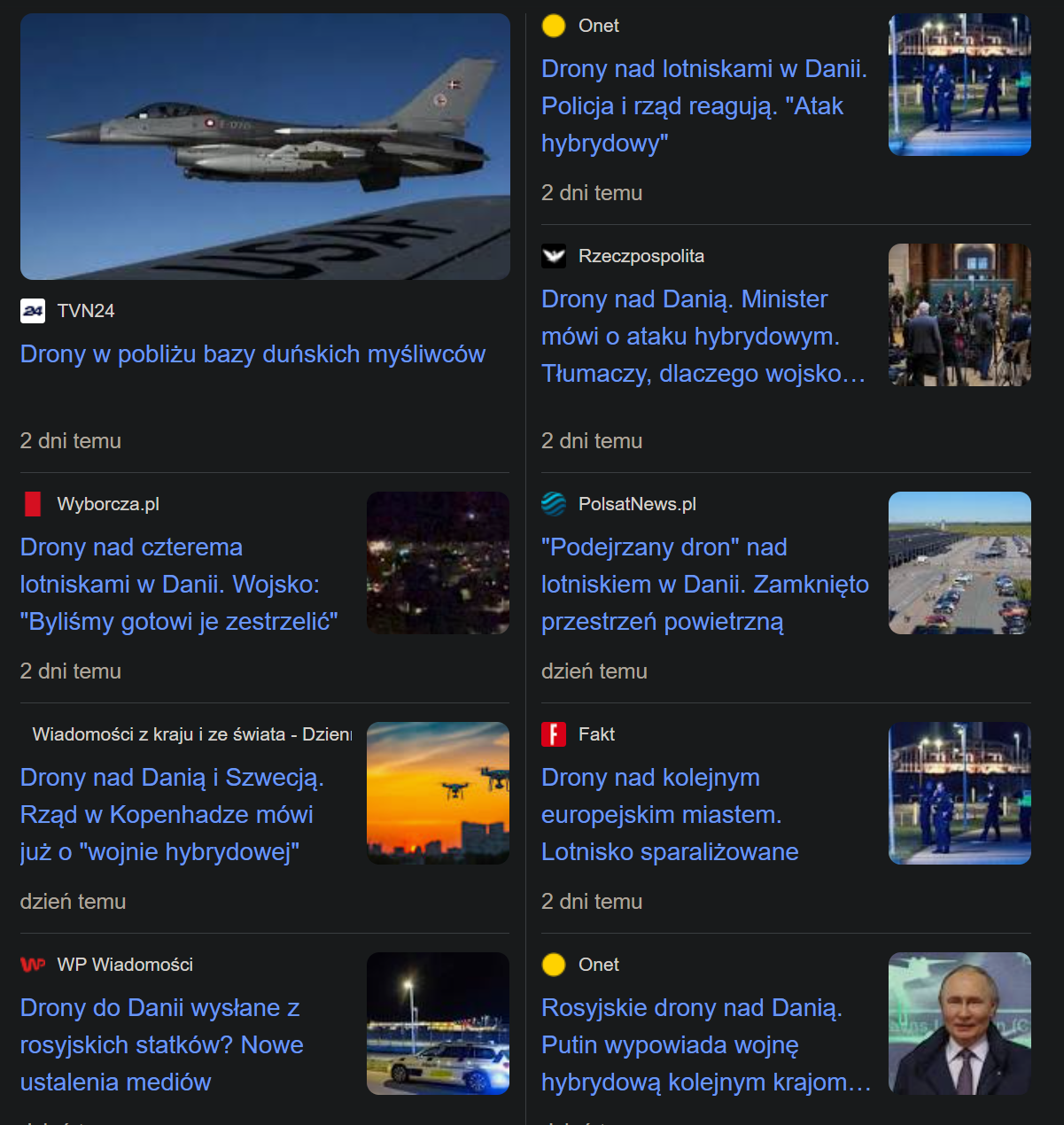Viewport: 1064px width, 1125px height.
Task: Open WP Wiadomości article about Russian ships
Action: coord(161,1045)
